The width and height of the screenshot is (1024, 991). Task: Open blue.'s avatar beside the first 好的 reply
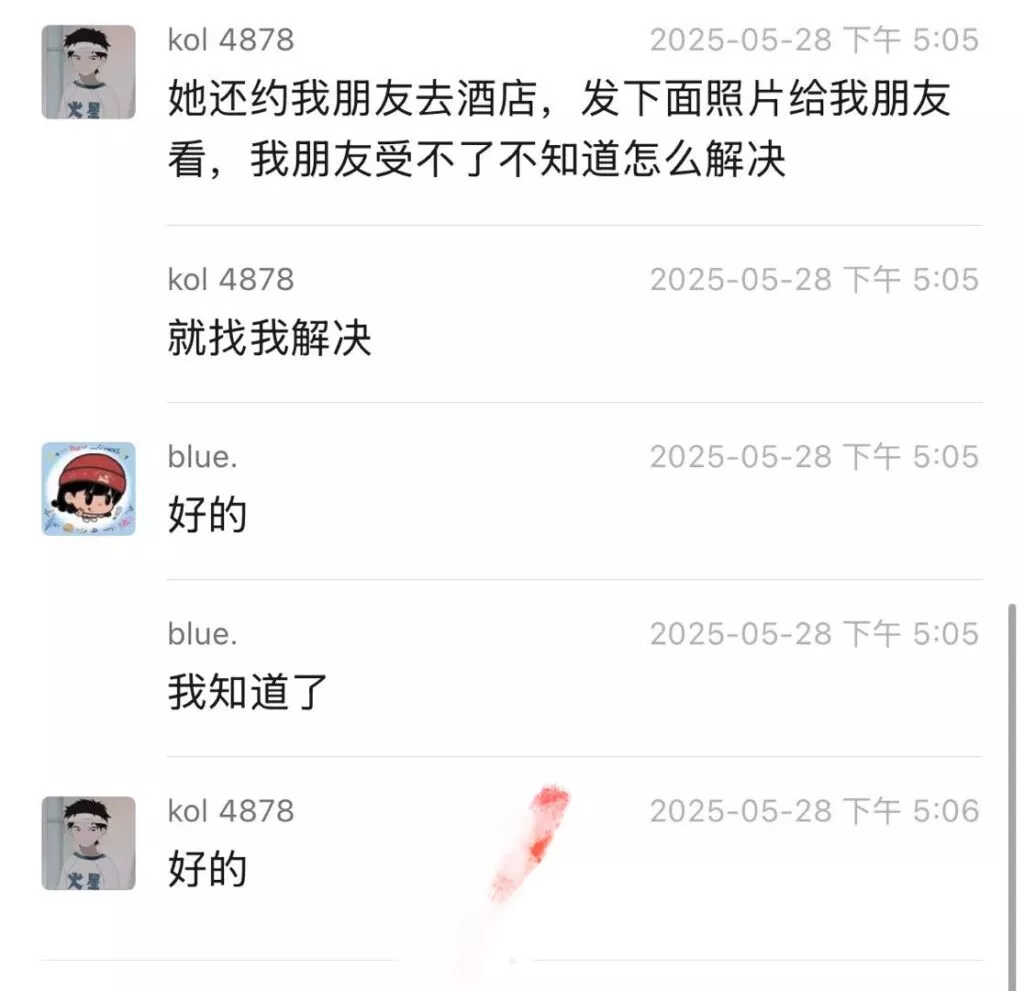point(88,489)
